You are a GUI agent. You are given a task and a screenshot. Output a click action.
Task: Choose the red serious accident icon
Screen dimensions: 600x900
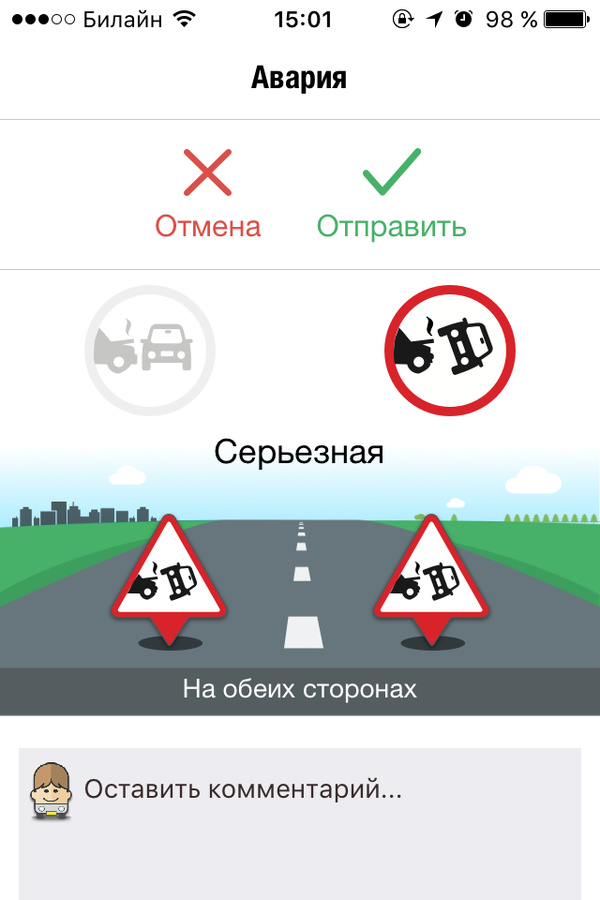(449, 350)
